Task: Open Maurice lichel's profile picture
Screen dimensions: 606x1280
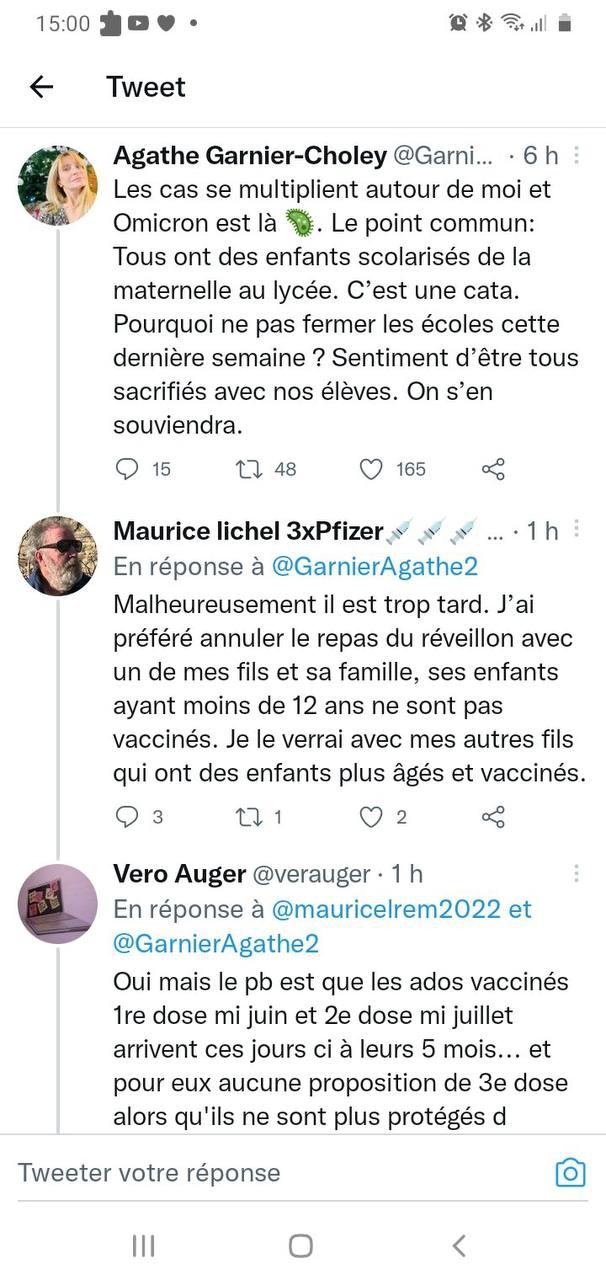Action: [58, 556]
